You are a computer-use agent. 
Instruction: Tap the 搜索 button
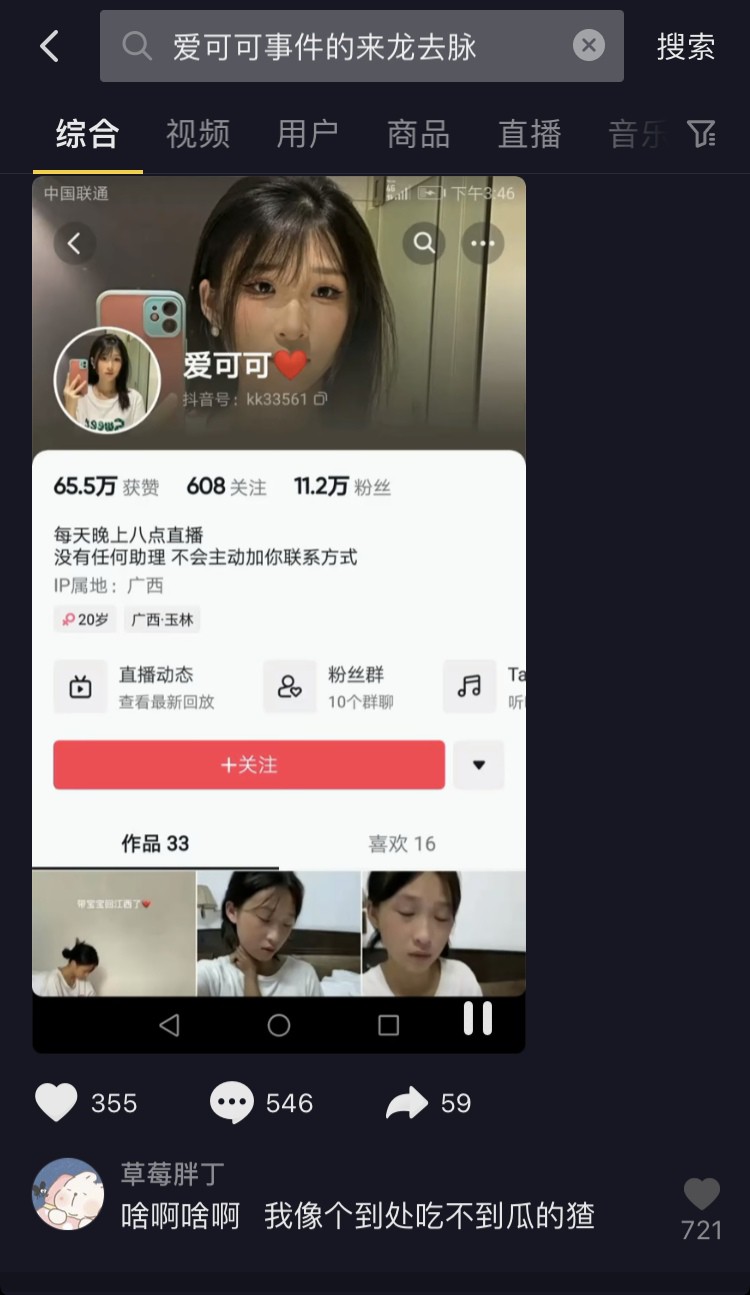point(686,46)
